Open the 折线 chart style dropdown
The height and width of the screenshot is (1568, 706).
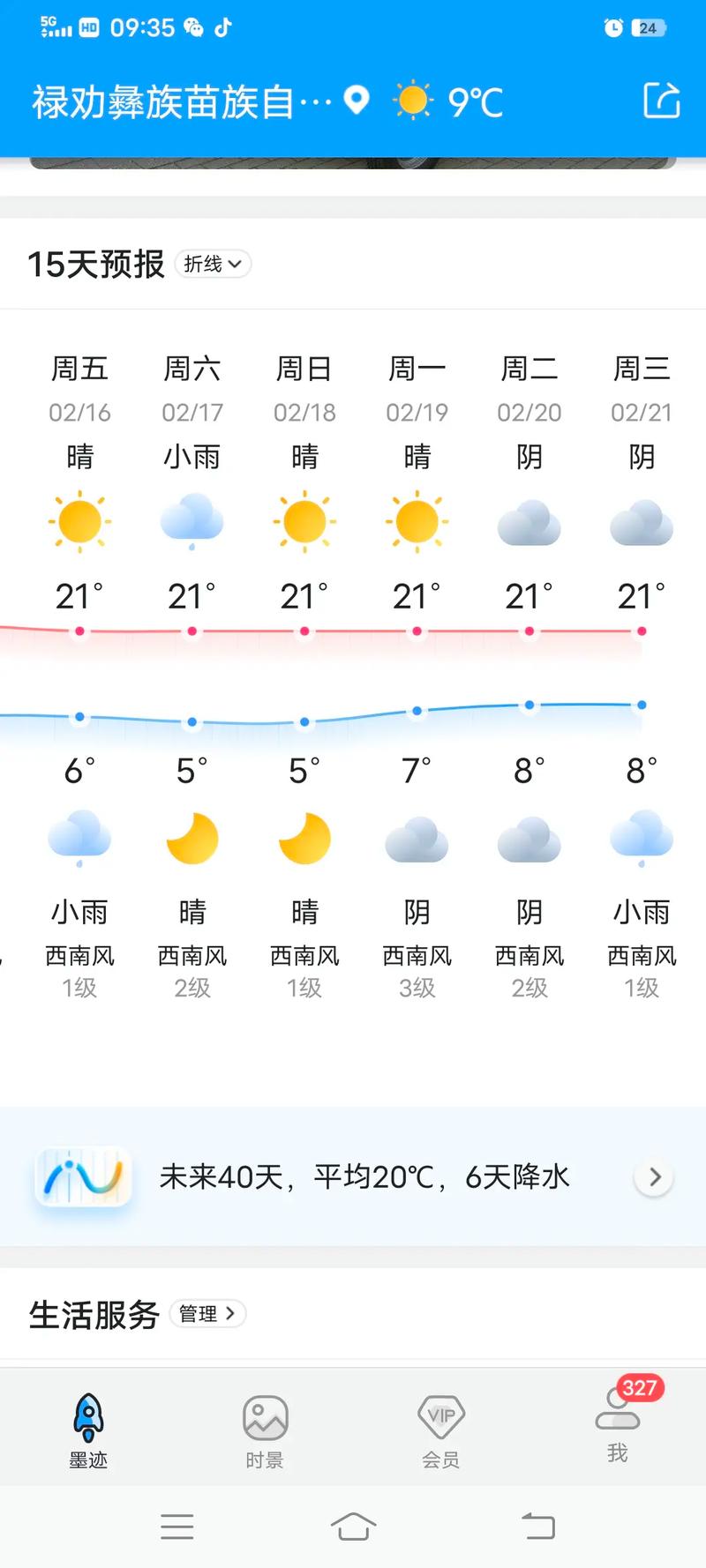(x=212, y=264)
